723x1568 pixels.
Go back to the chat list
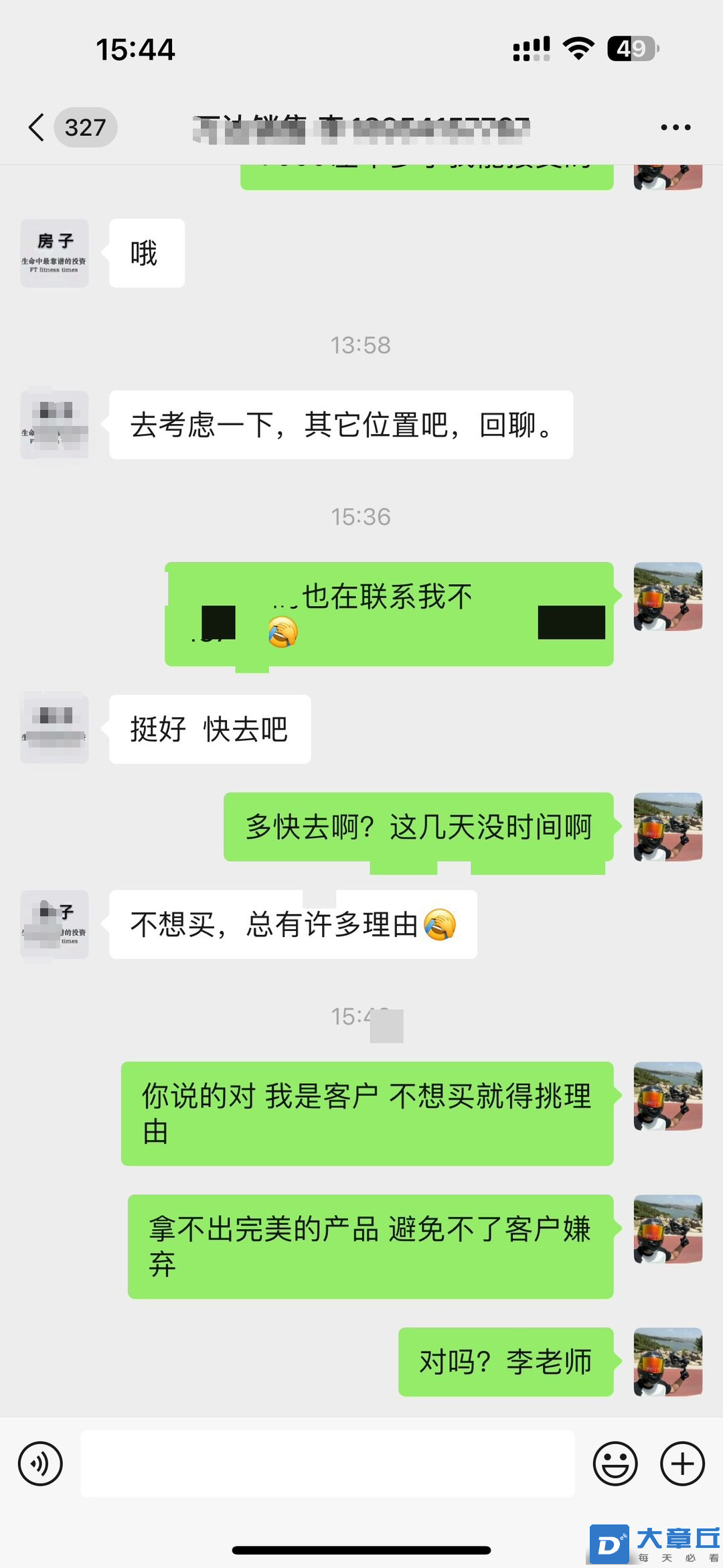tap(37, 127)
